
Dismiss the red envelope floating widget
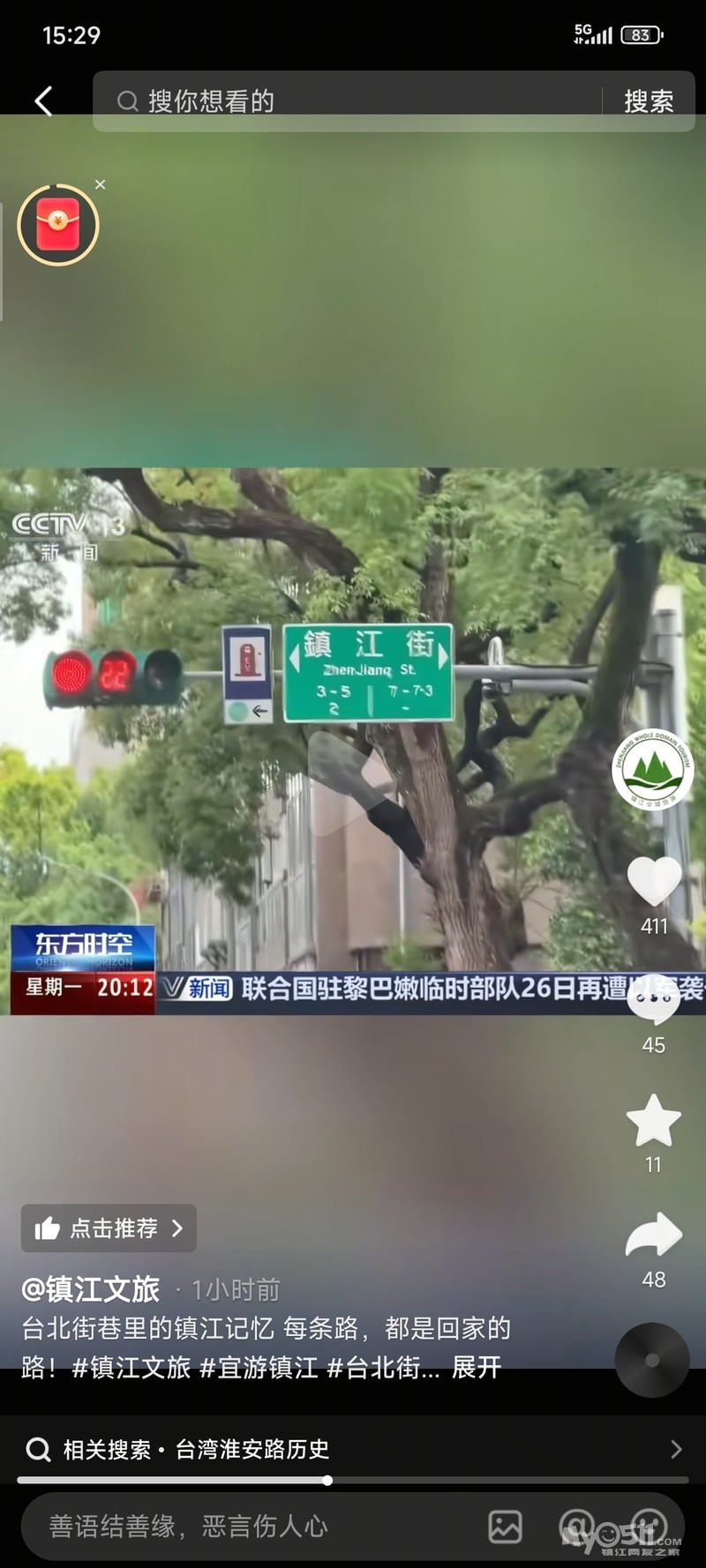101,184
